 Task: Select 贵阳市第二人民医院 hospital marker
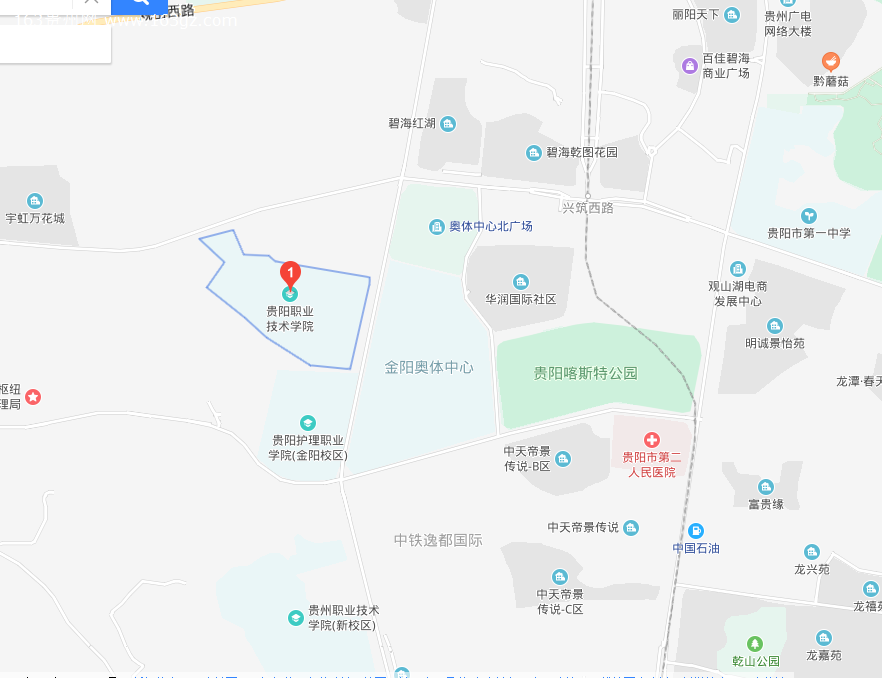[652, 440]
